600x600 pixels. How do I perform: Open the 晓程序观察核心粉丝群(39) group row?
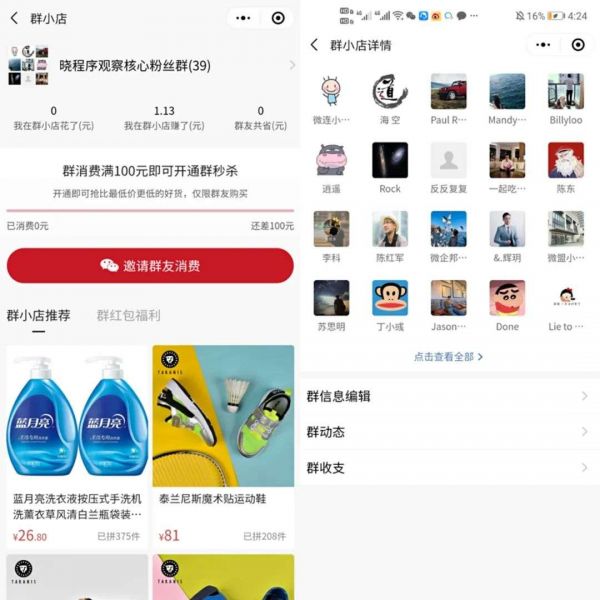(x=150, y=65)
